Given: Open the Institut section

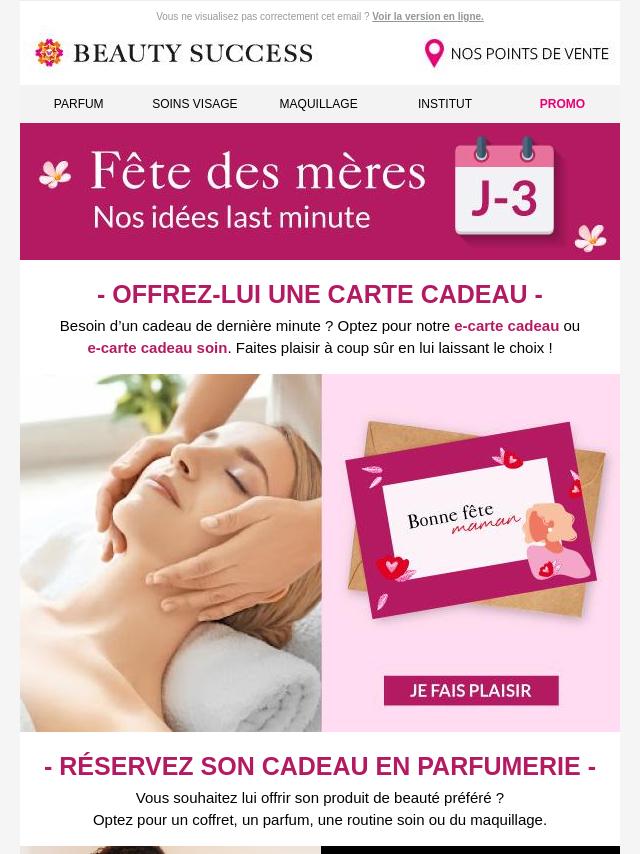Looking at the screenshot, I should click(x=445, y=104).
